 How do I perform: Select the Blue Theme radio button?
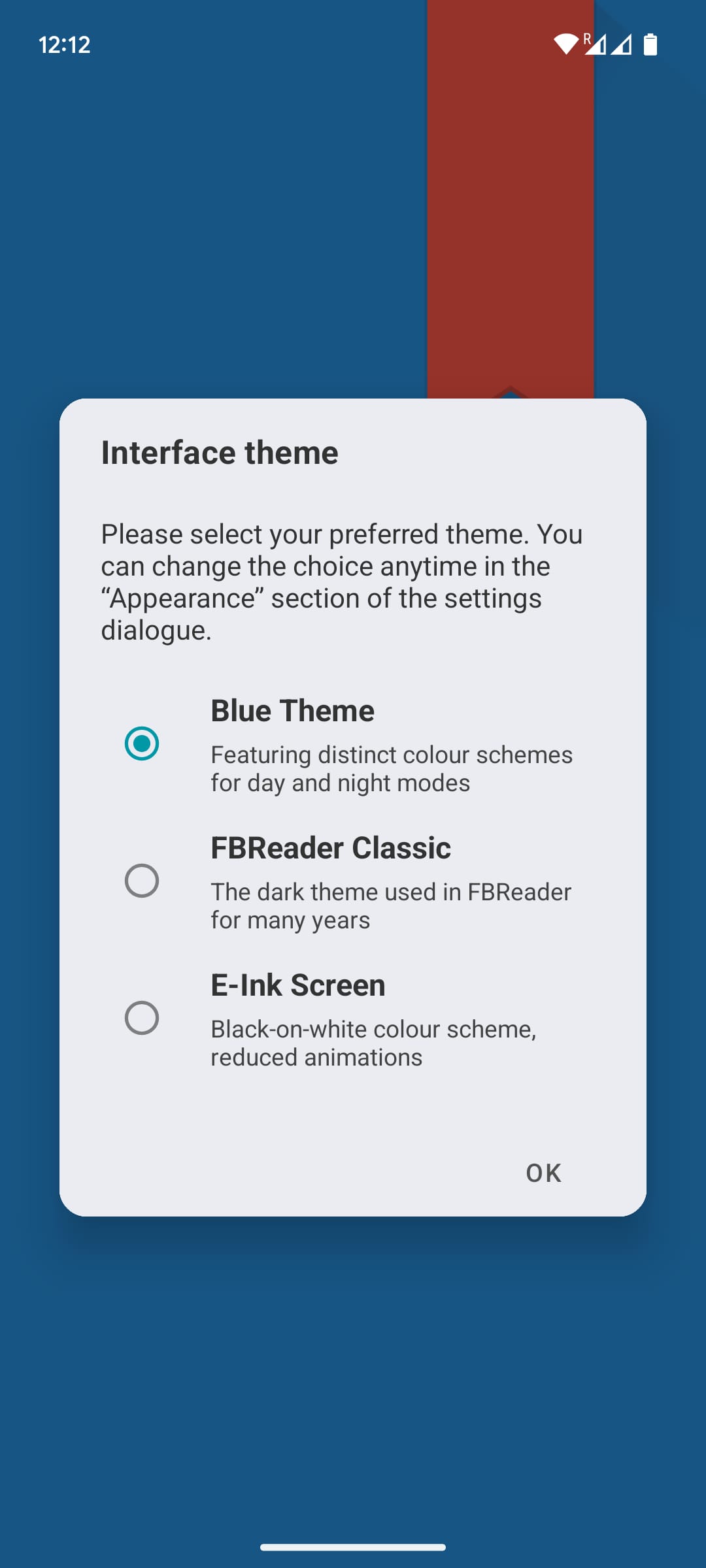tap(143, 743)
